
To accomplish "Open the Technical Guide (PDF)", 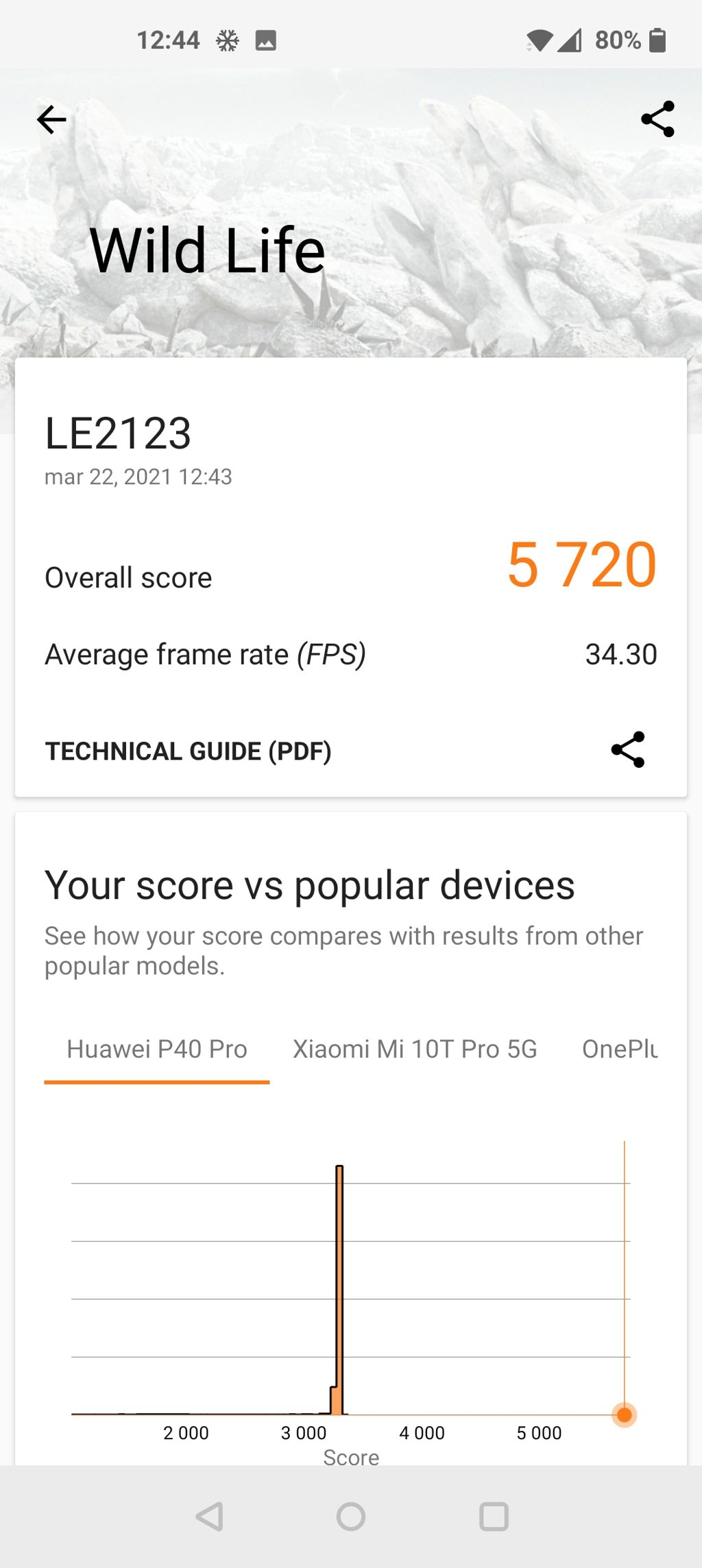I will click(x=189, y=751).
